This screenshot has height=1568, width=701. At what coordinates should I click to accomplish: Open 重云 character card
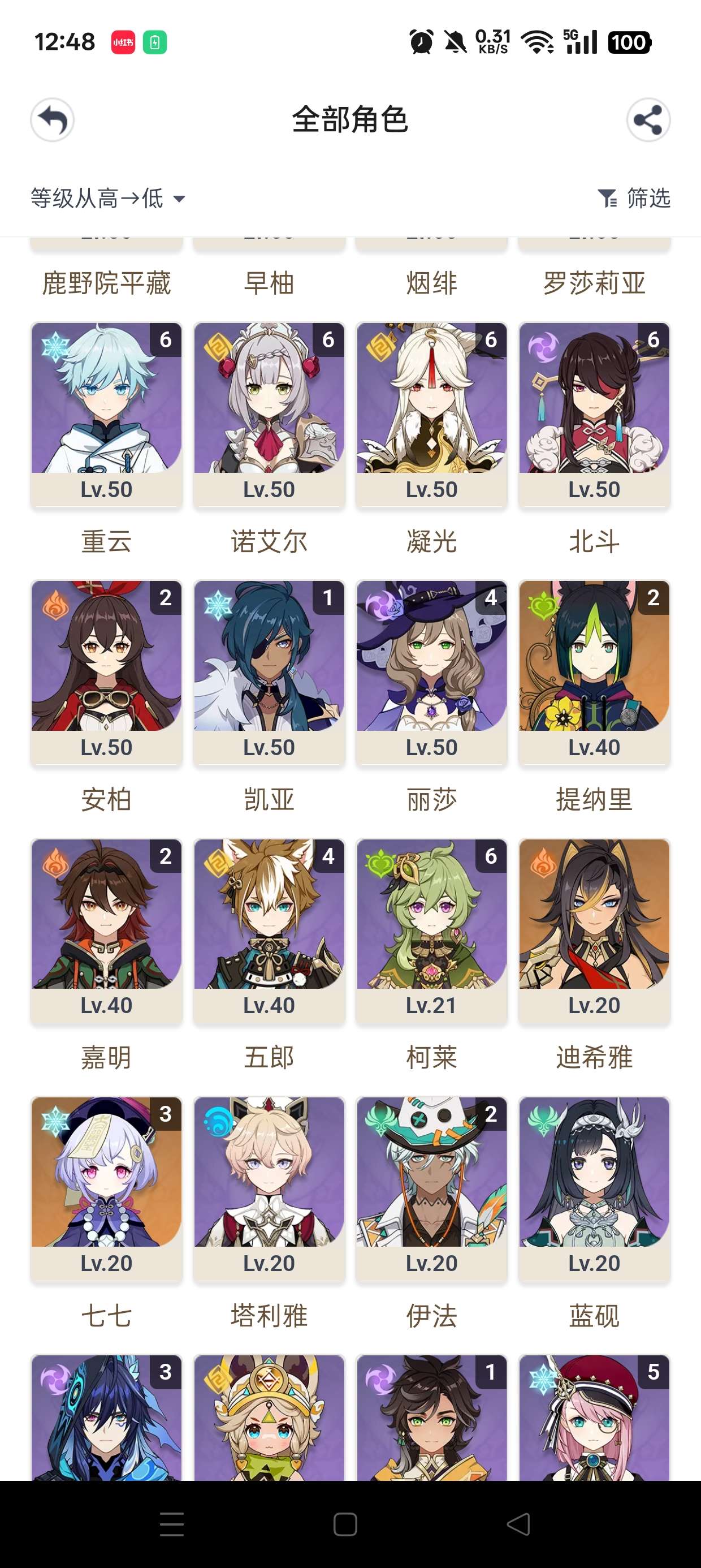pyautogui.click(x=106, y=414)
